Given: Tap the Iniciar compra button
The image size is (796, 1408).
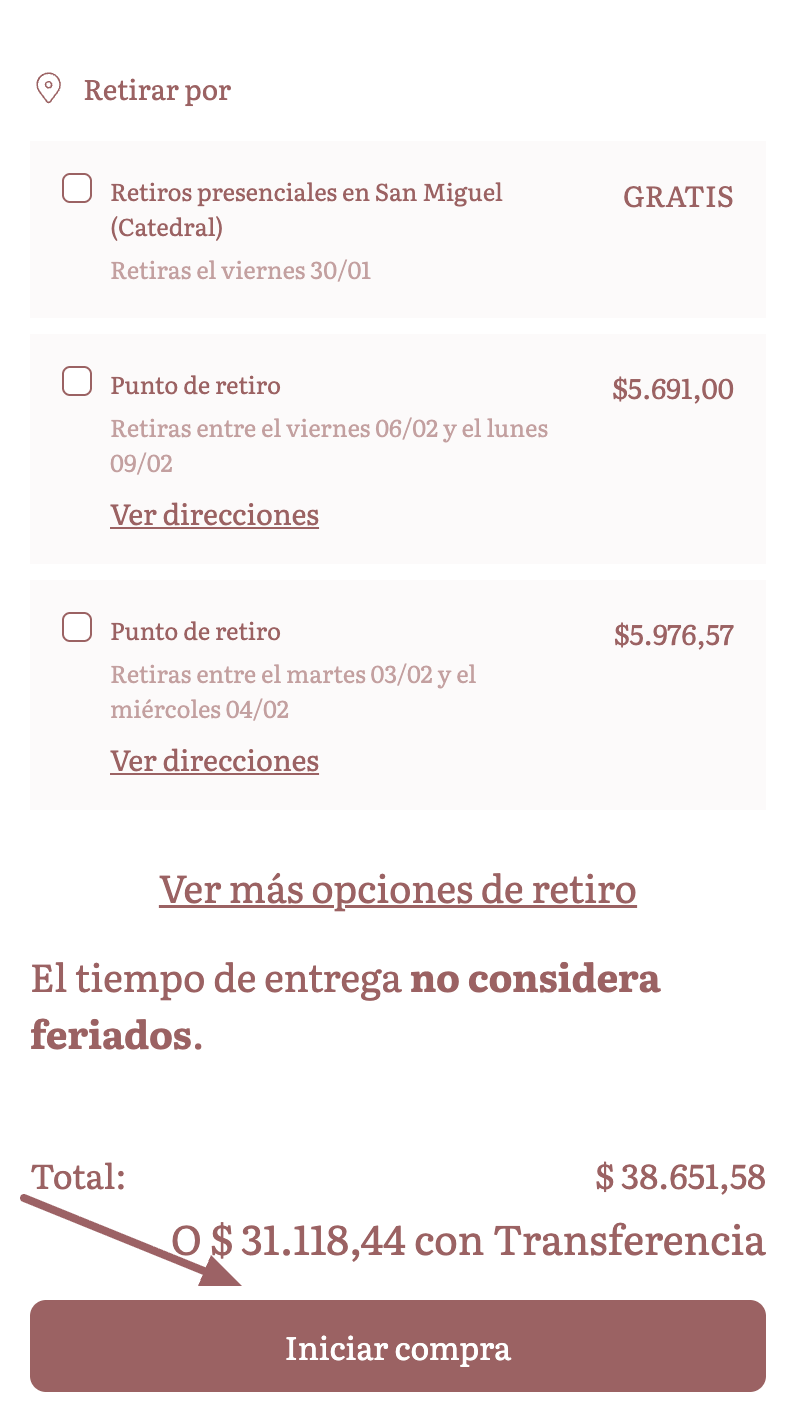Looking at the screenshot, I should 397,1346.
